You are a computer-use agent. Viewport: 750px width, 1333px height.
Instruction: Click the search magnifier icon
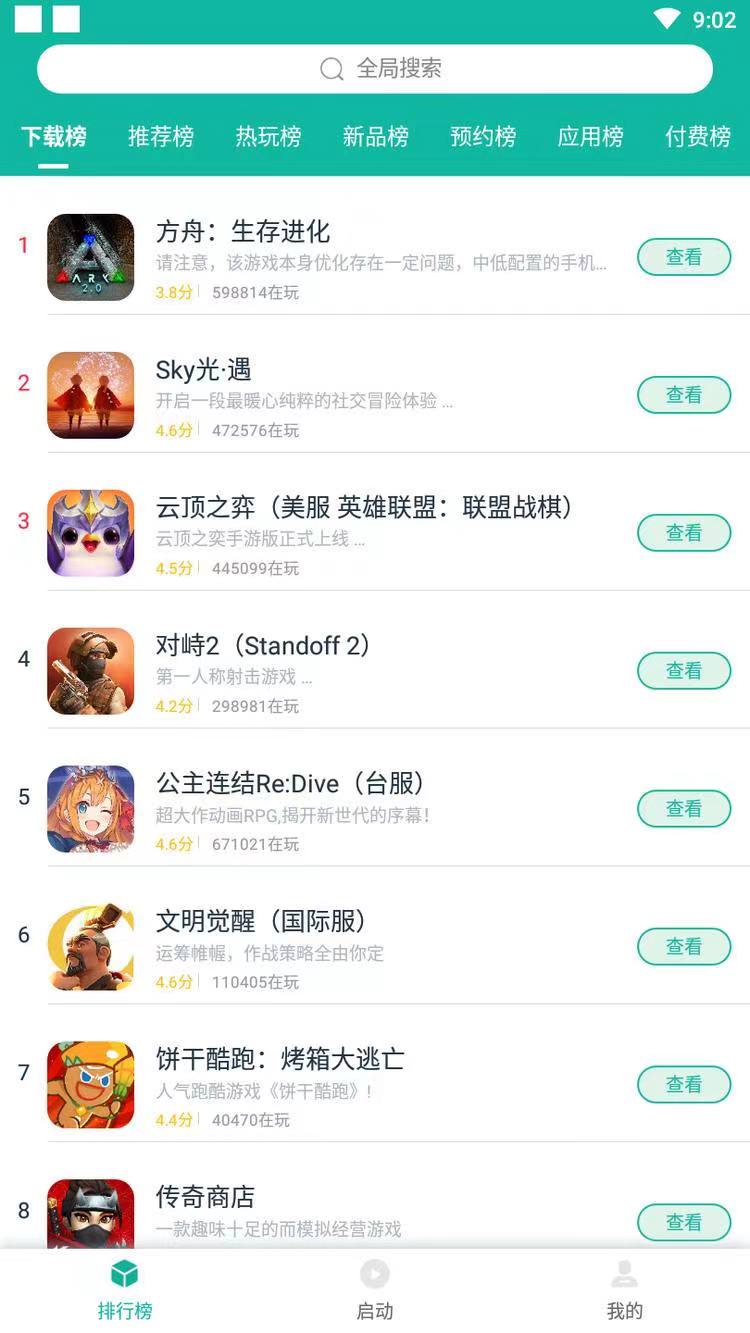tap(331, 68)
